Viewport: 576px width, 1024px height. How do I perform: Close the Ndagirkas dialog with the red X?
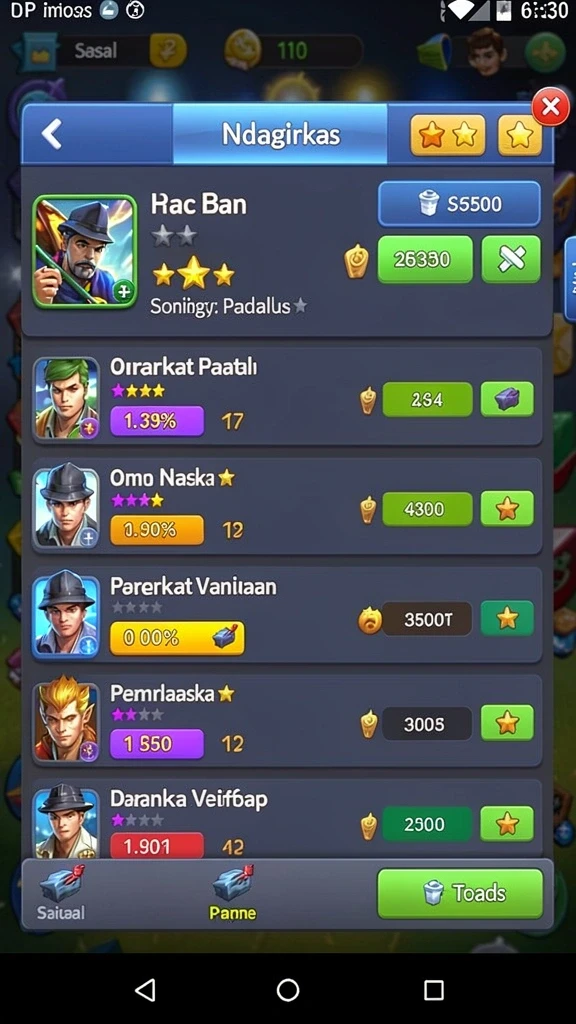pyautogui.click(x=551, y=106)
